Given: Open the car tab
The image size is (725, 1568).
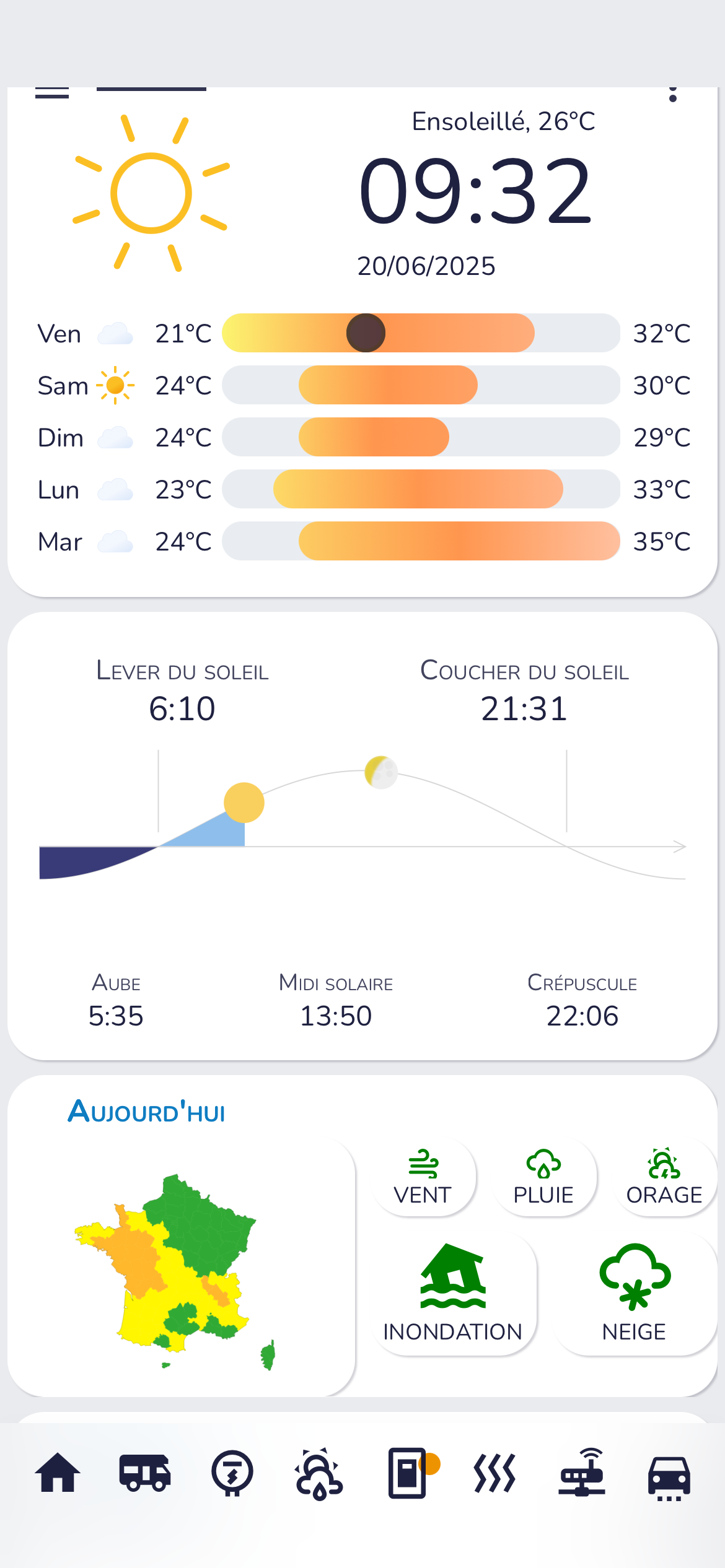Looking at the screenshot, I should [669, 1475].
